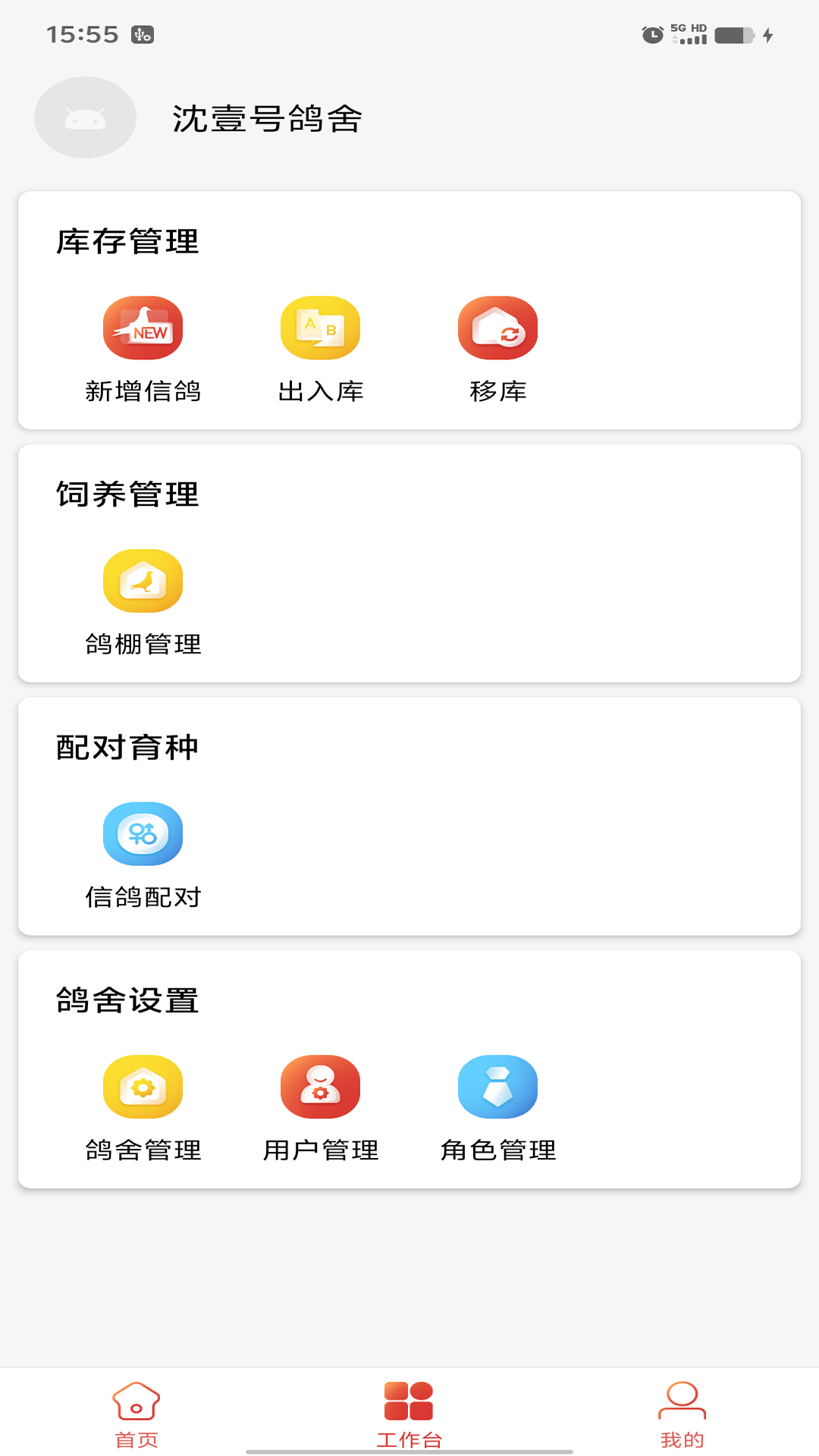Tap the loft avatar image
Image resolution: width=819 pixels, height=1456 pixels.
tap(84, 118)
